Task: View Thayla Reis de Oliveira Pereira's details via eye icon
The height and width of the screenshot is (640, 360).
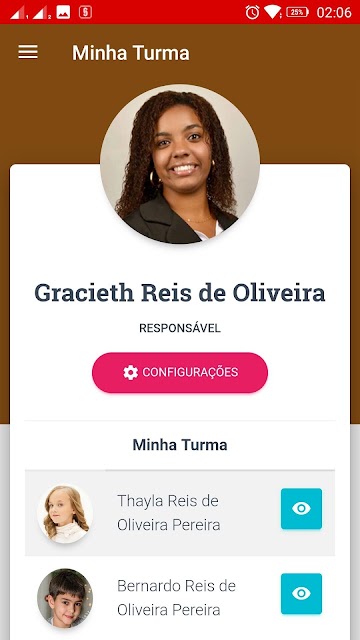Action: click(301, 509)
